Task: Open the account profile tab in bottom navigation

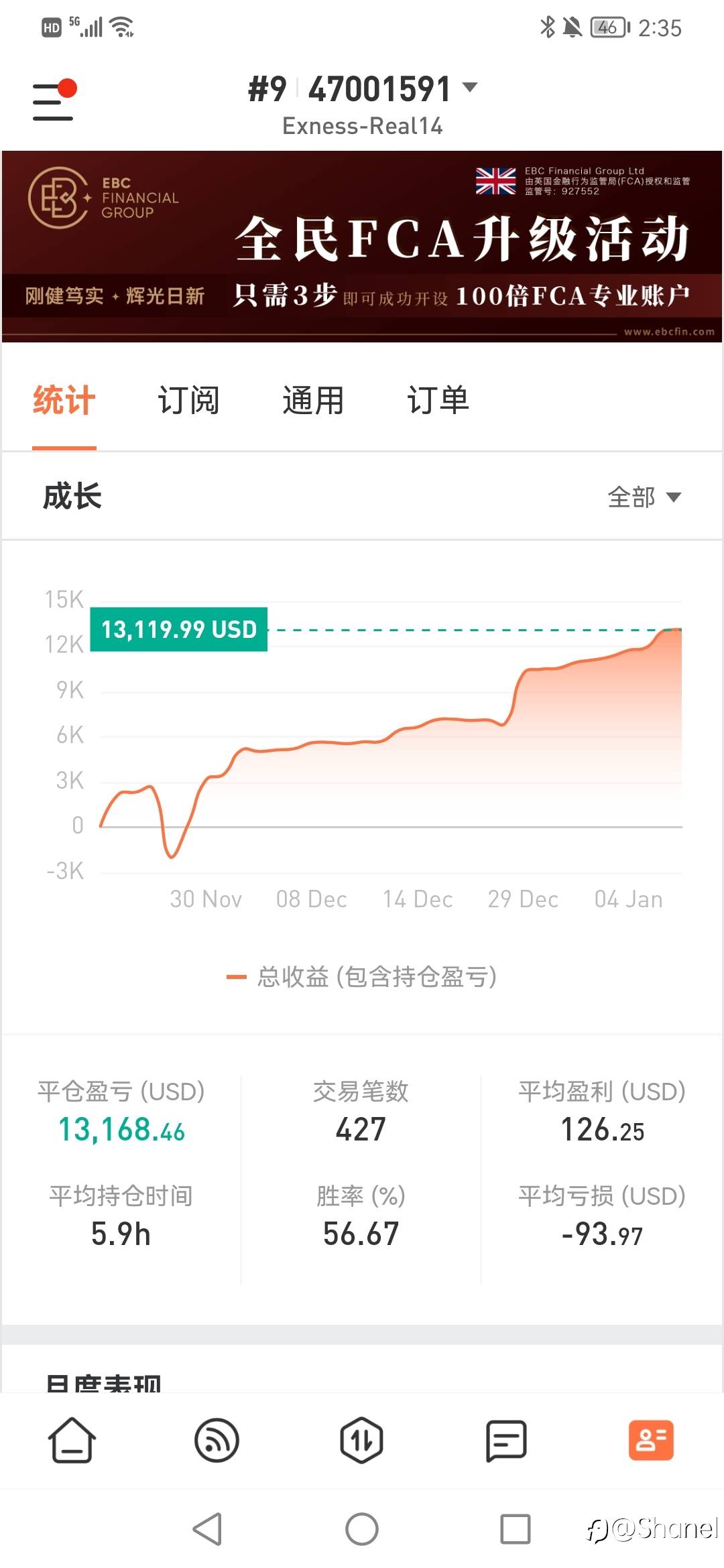Action: (651, 1440)
